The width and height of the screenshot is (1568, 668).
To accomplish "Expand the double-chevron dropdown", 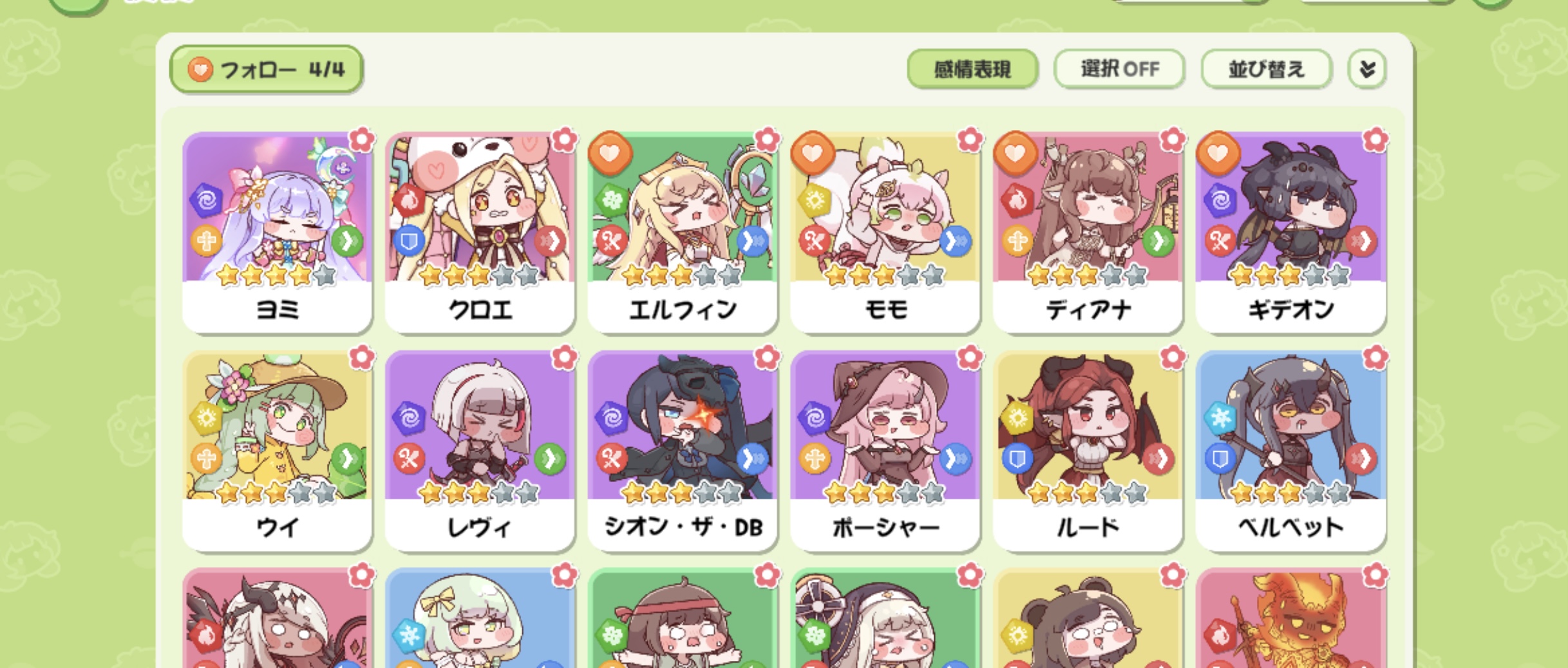I will [x=1367, y=69].
